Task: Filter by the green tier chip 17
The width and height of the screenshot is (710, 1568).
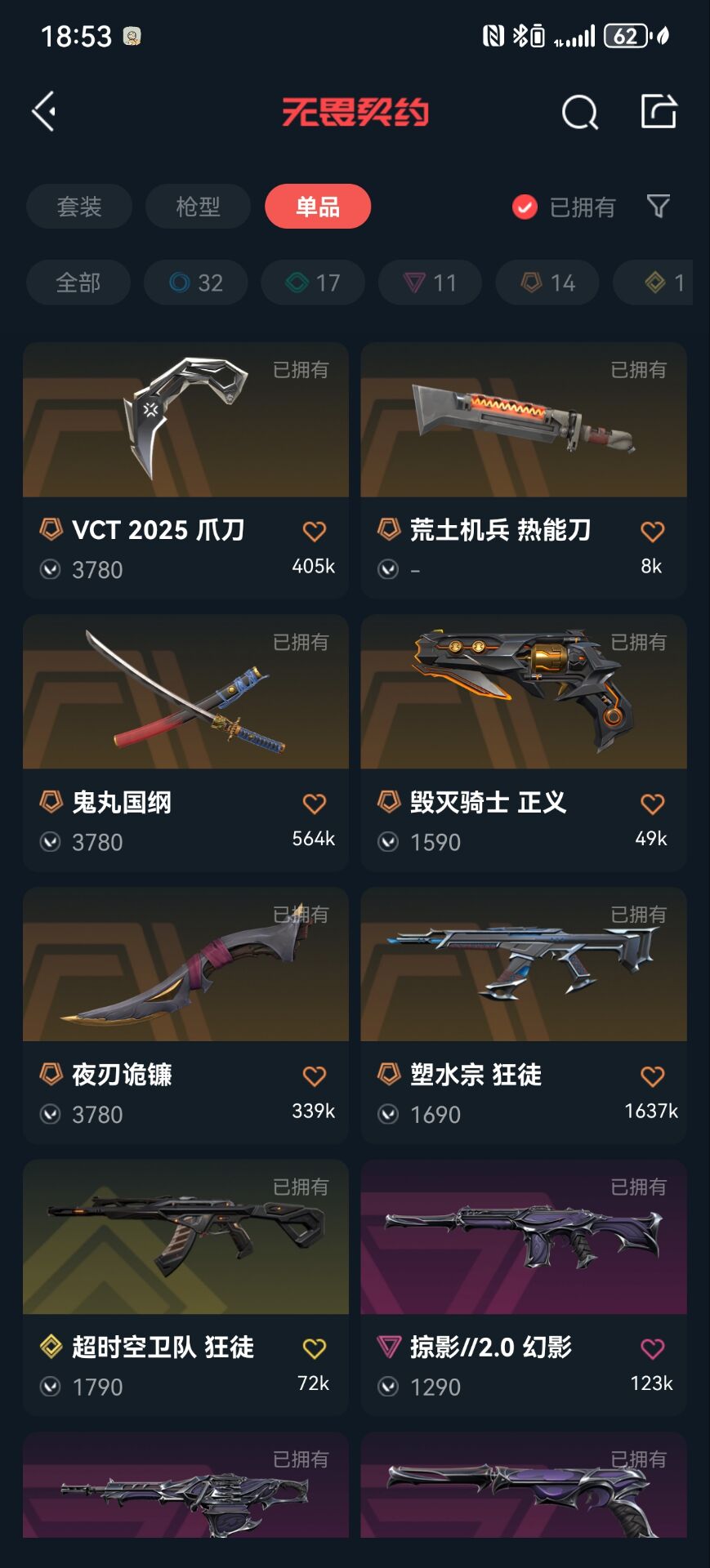Action: pyautogui.click(x=313, y=283)
